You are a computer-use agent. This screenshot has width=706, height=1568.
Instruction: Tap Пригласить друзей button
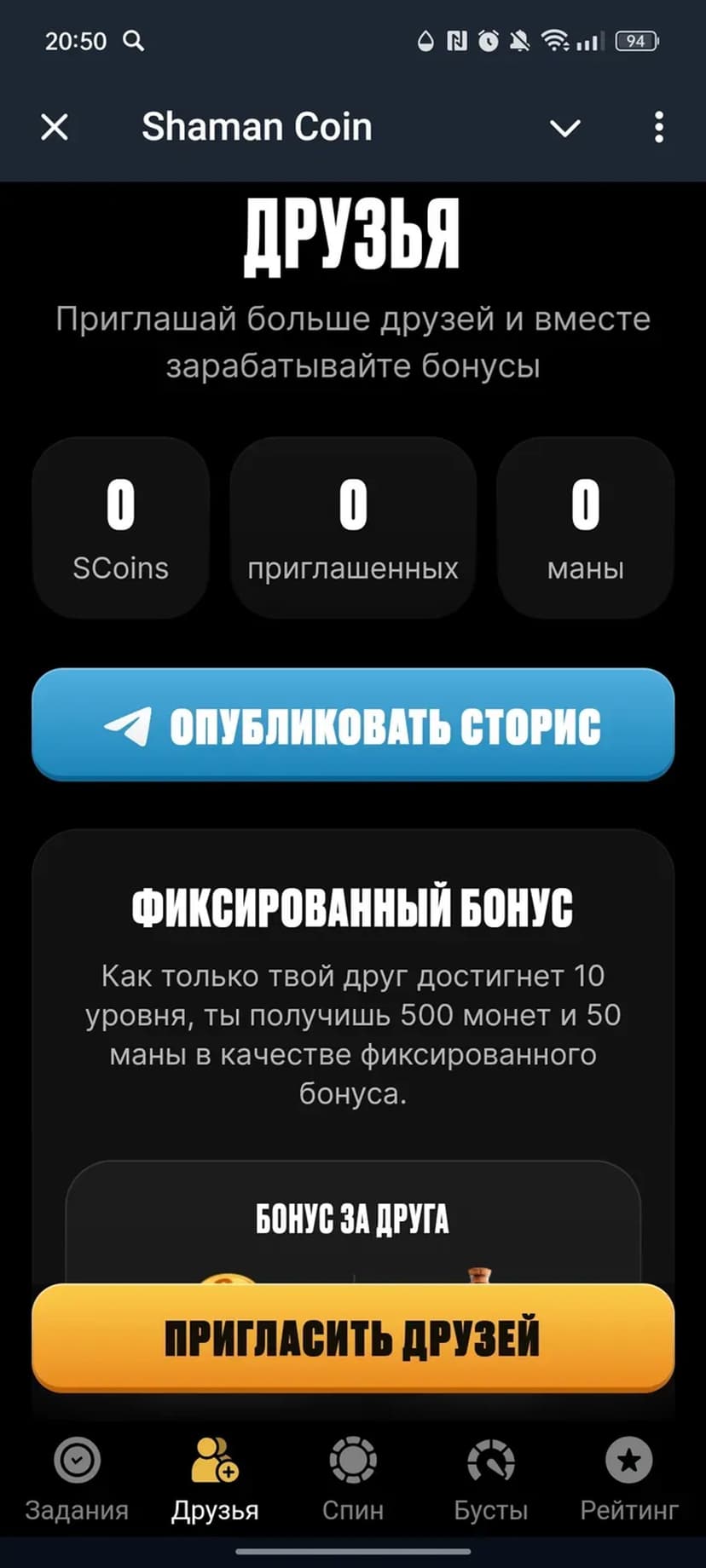pos(353,1337)
